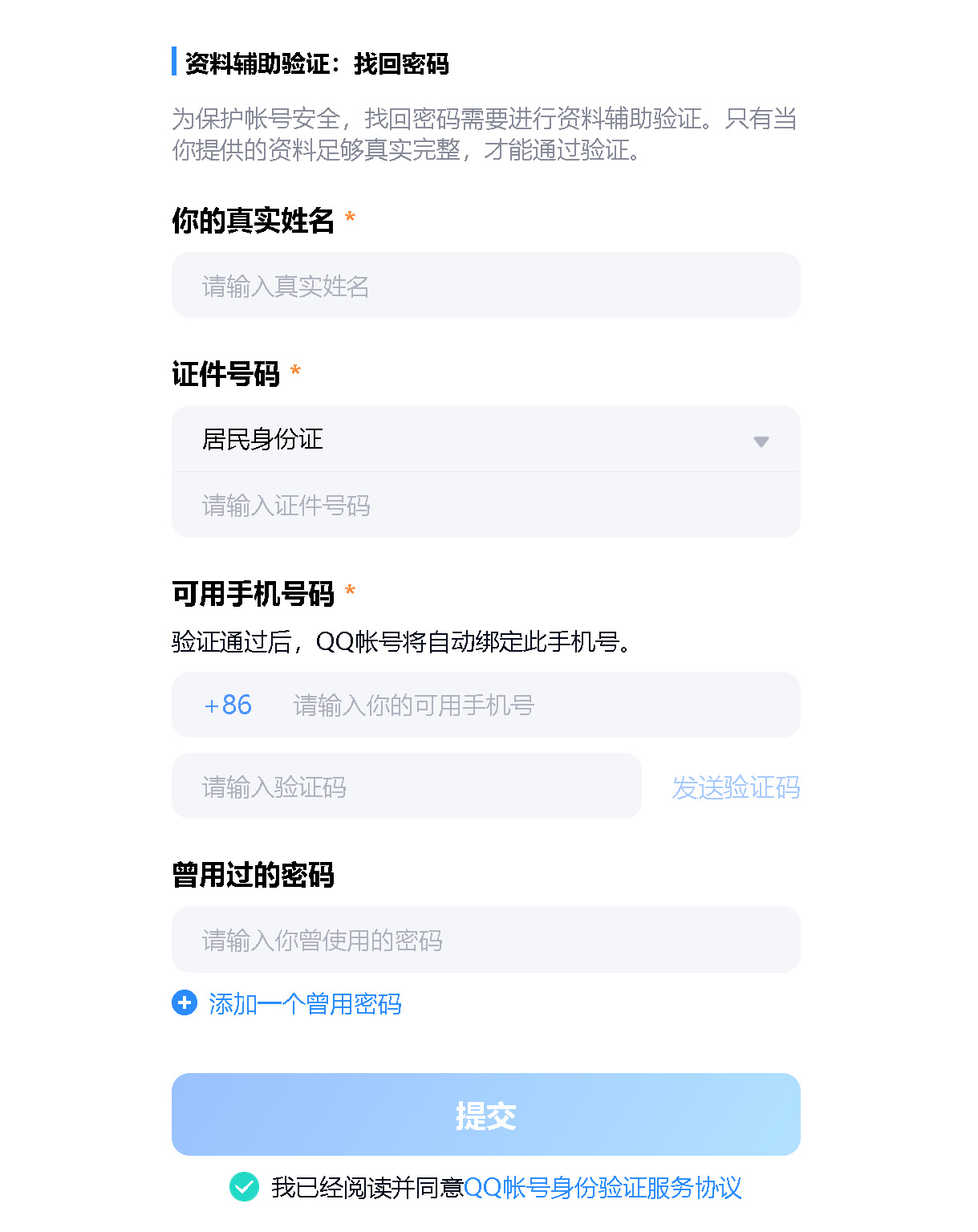The height and width of the screenshot is (1232, 978).
Task: Tap the real name input field
Action: [485, 286]
